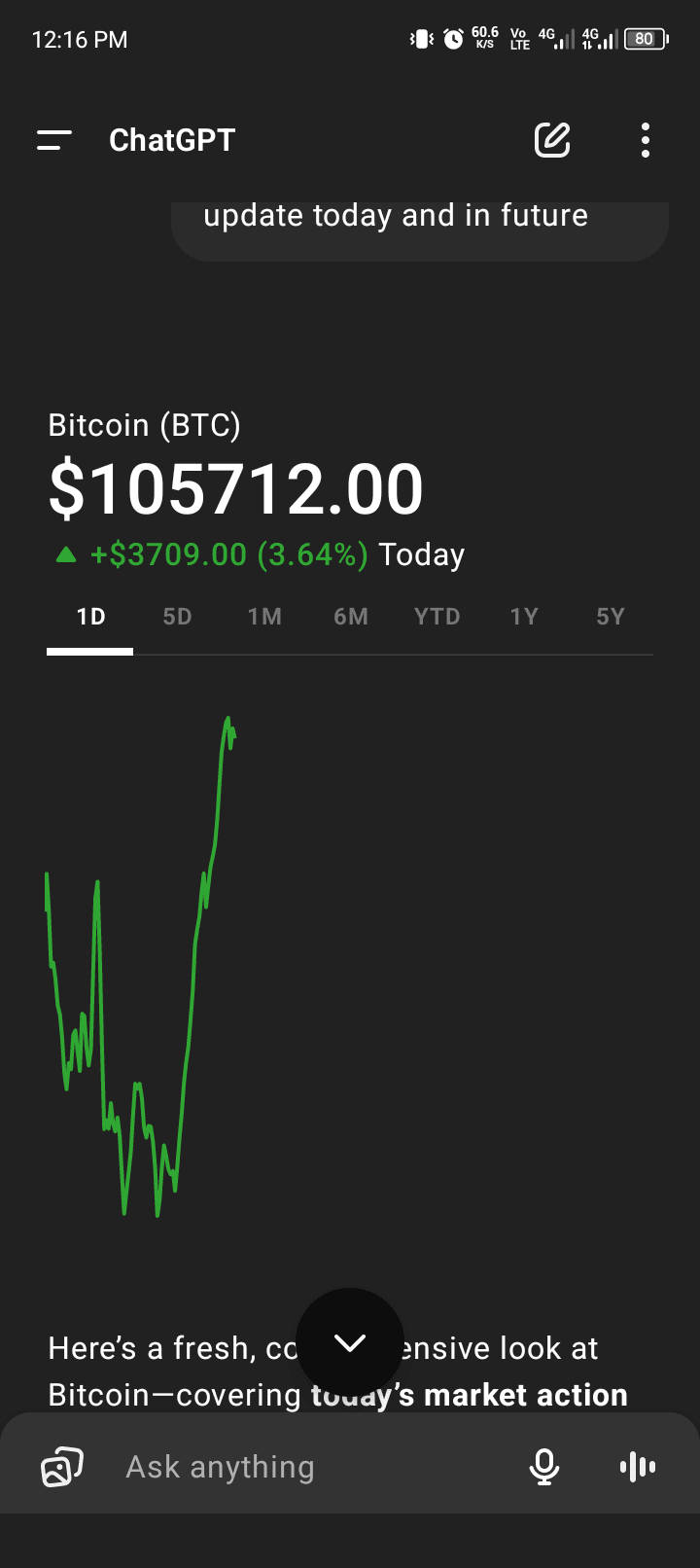
Task: Start a new chat
Action: click(552, 140)
